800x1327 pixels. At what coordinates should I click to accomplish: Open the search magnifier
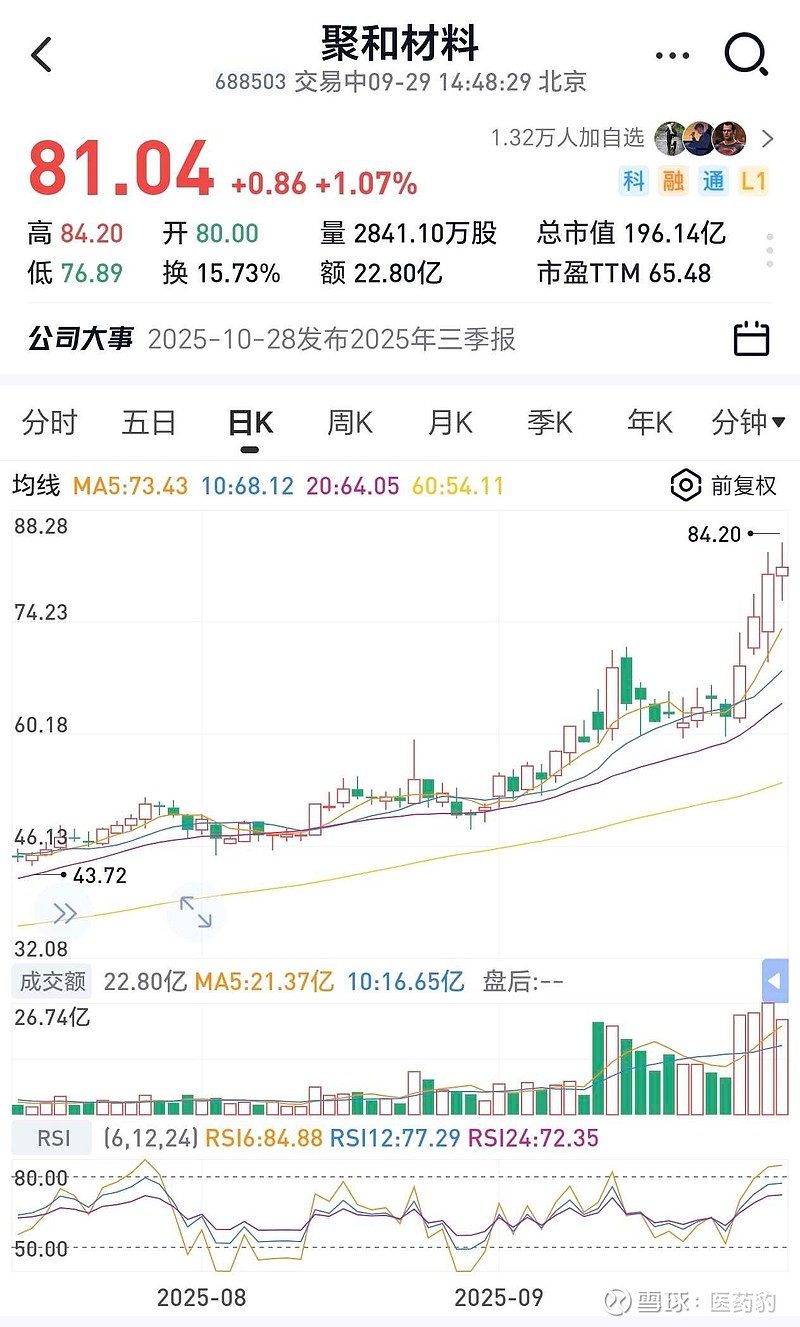coord(746,54)
